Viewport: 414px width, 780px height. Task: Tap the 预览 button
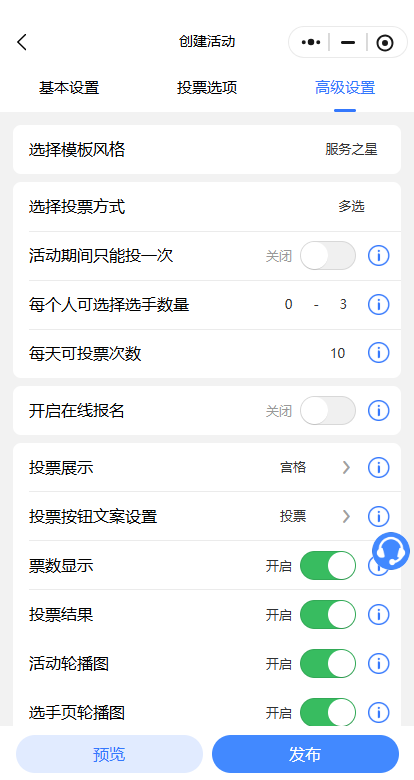click(109, 754)
